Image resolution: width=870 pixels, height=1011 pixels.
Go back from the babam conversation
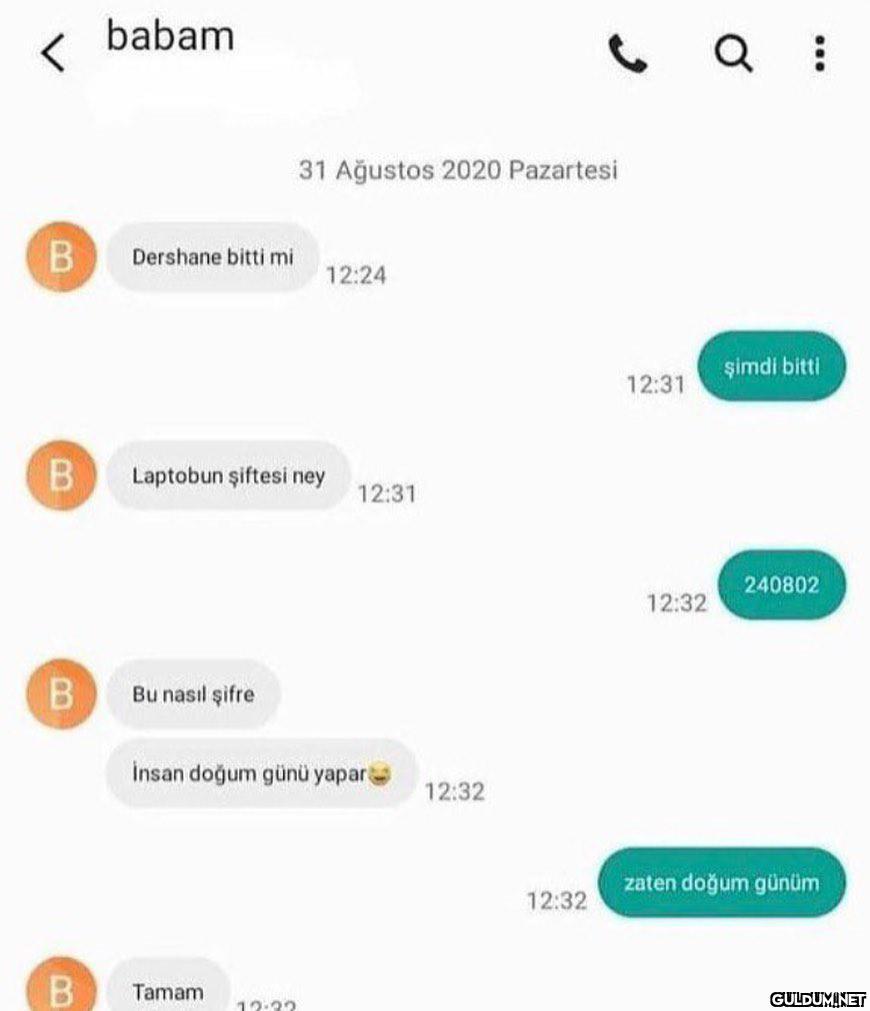pyautogui.click(x=53, y=54)
